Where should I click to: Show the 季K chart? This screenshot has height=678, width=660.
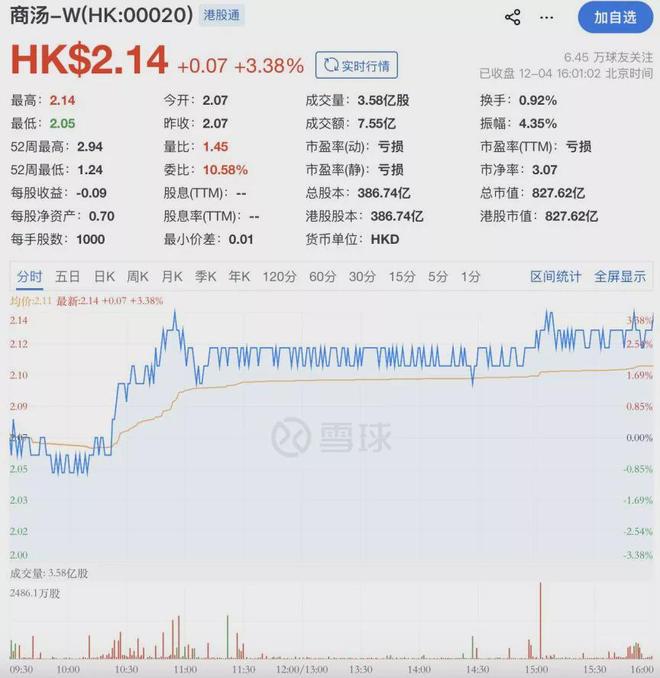coord(207,276)
